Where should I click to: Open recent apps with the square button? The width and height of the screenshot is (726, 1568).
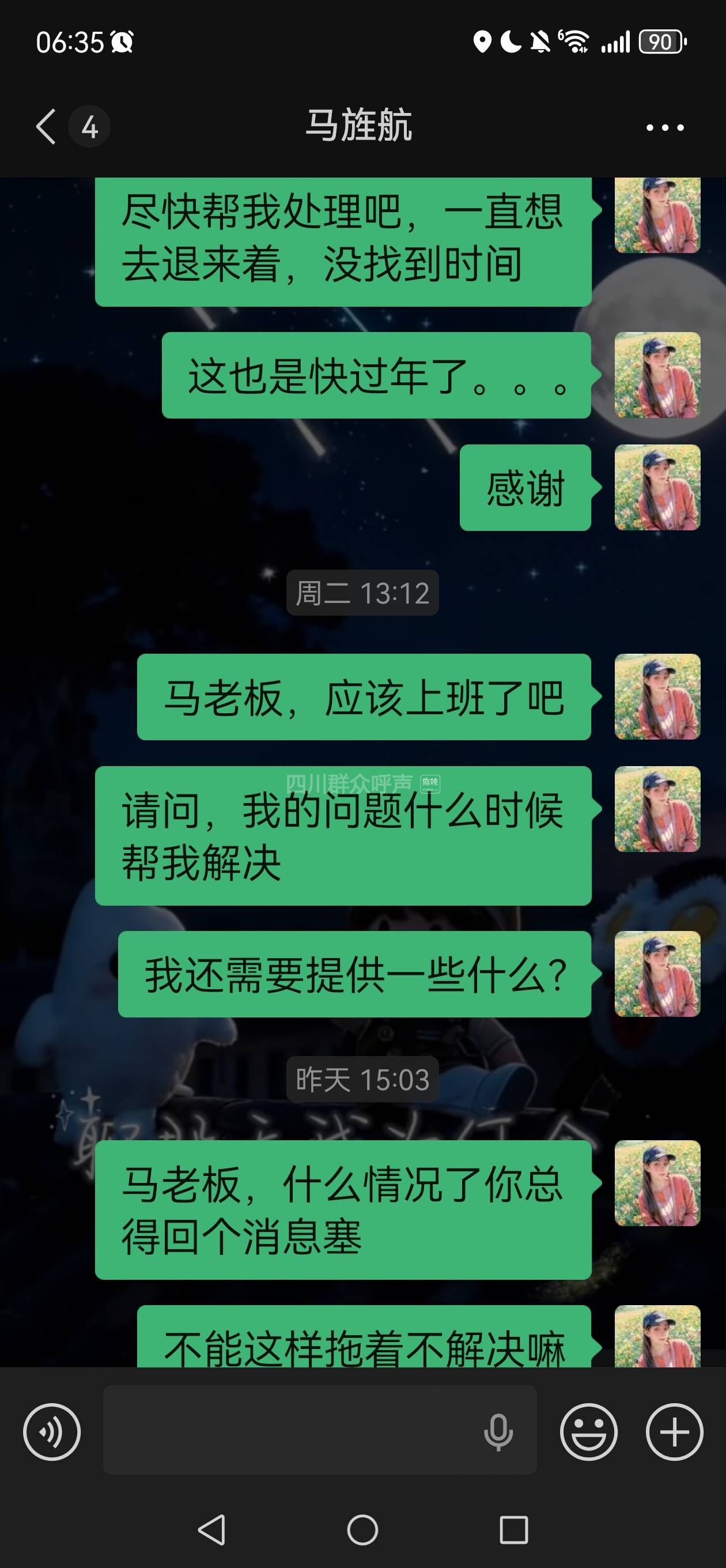513,1529
